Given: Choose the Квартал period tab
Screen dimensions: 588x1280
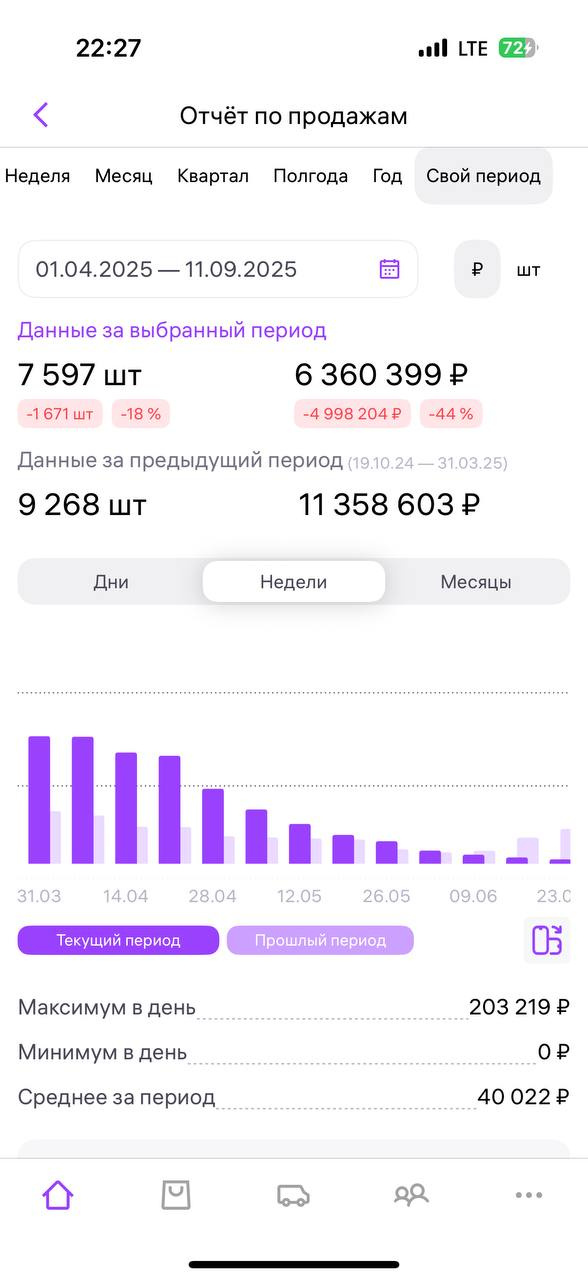Looking at the screenshot, I should click(213, 176).
